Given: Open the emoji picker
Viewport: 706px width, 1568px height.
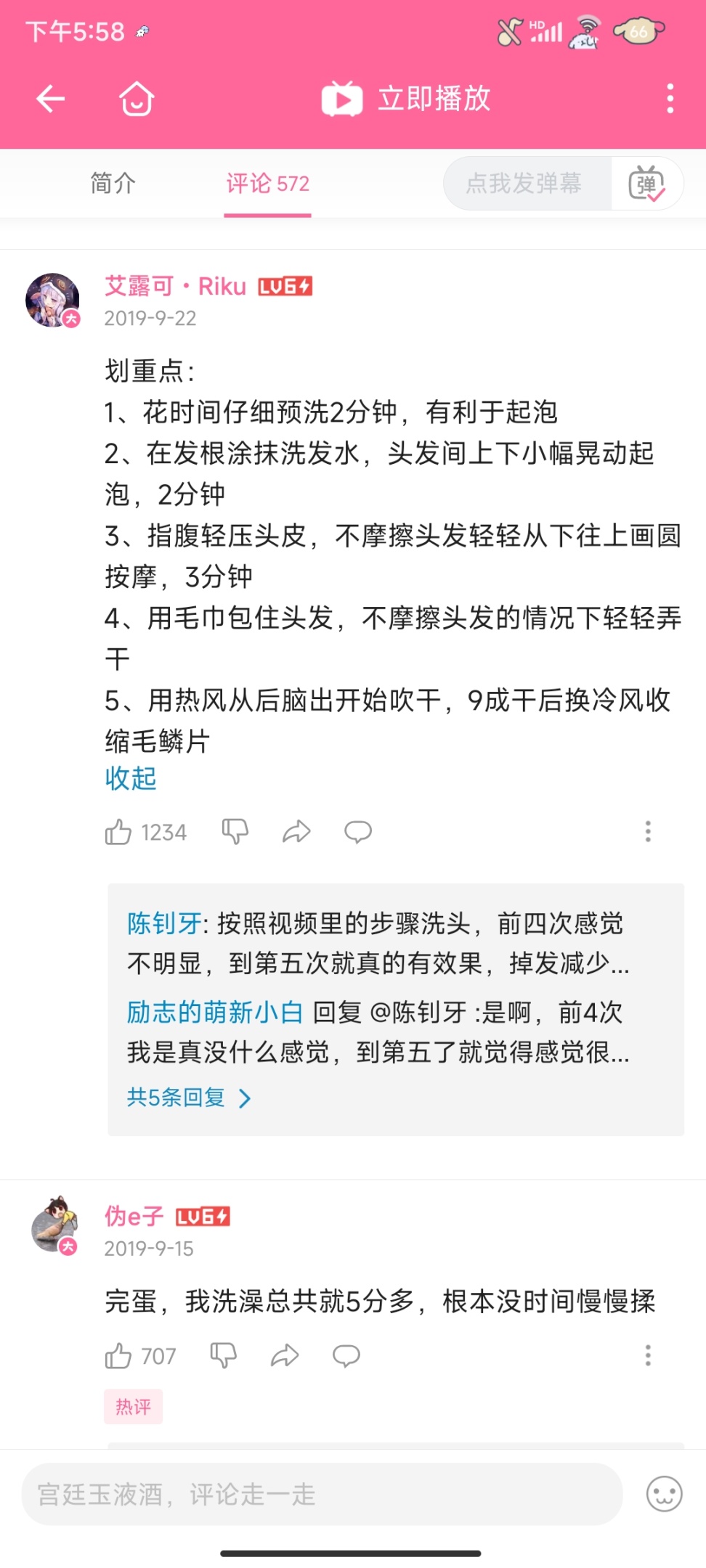Looking at the screenshot, I should pyautogui.click(x=664, y=1495).
